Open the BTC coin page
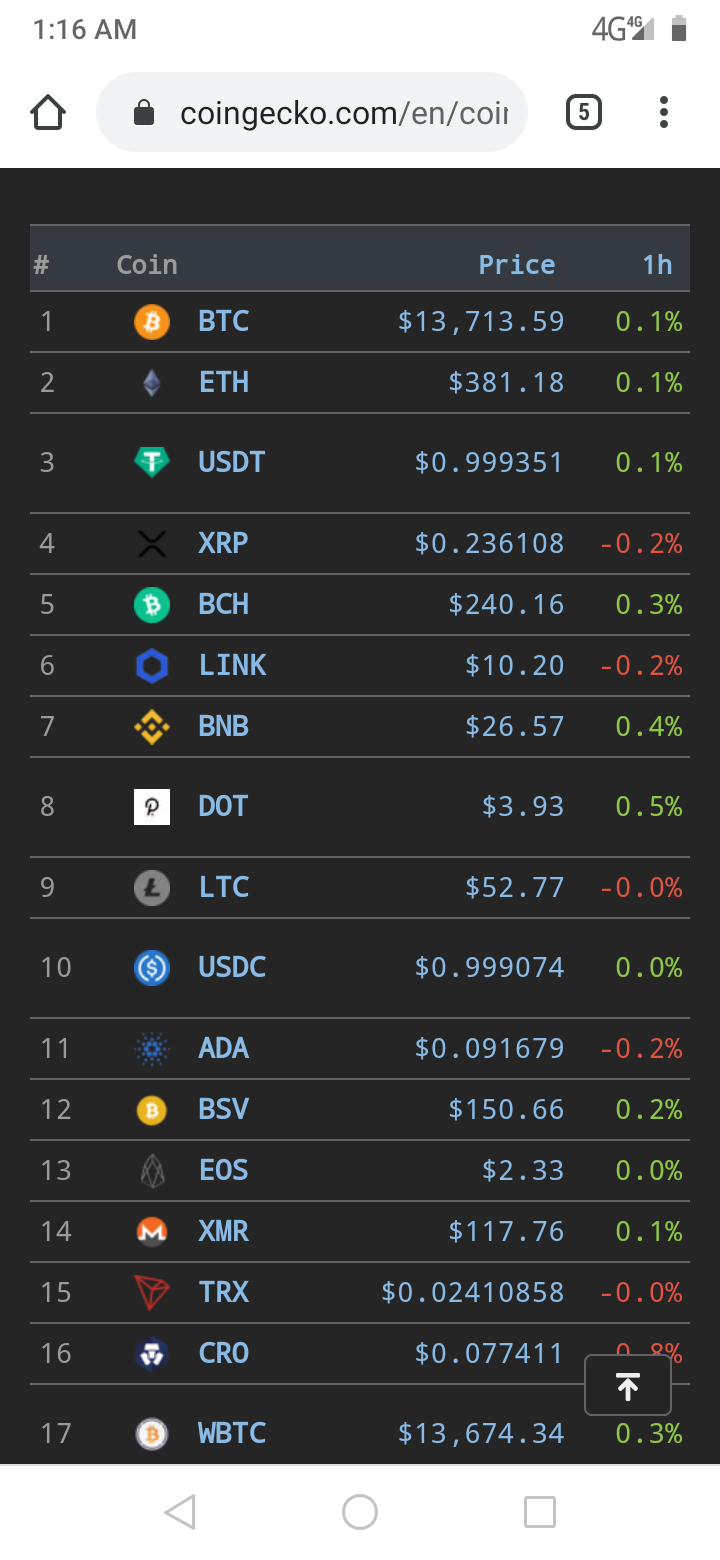720x1560 pixels. click(x=223, y=322)
